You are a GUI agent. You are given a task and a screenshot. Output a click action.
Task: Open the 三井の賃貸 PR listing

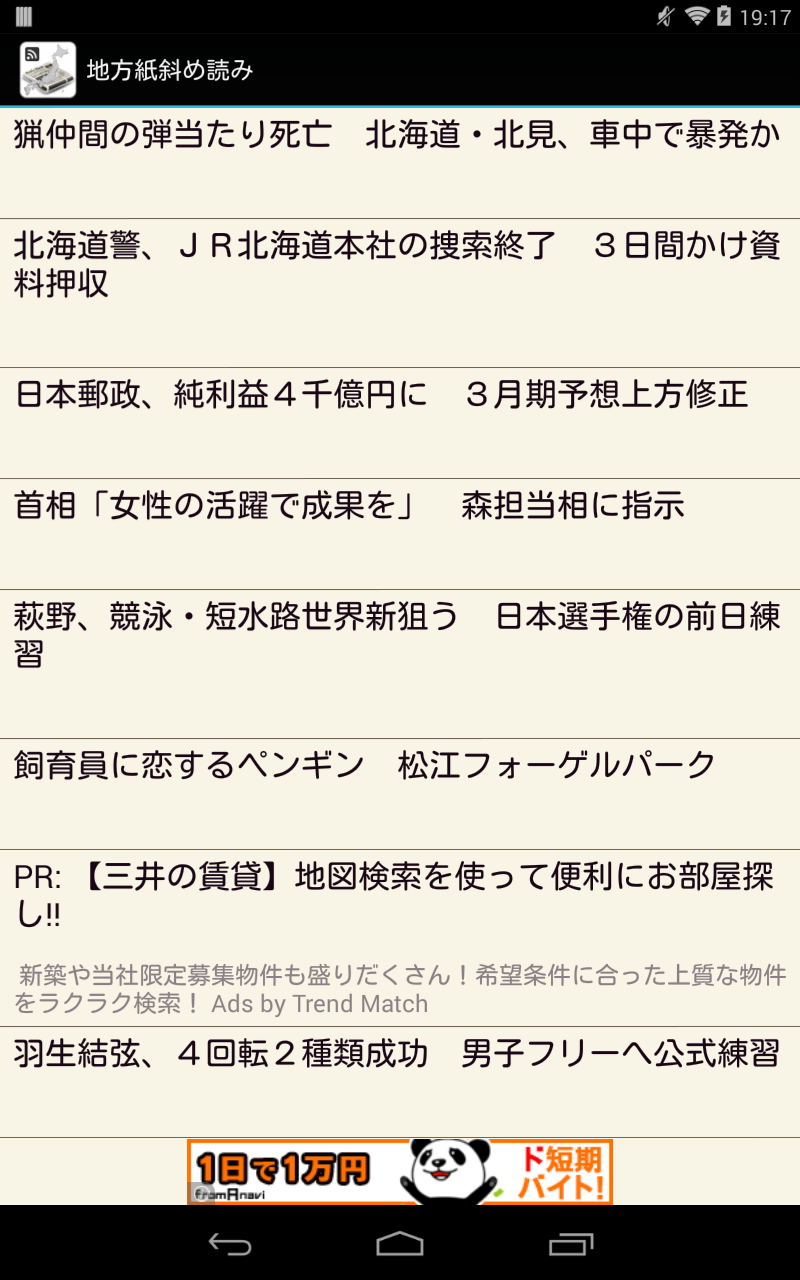coord(400,938)
